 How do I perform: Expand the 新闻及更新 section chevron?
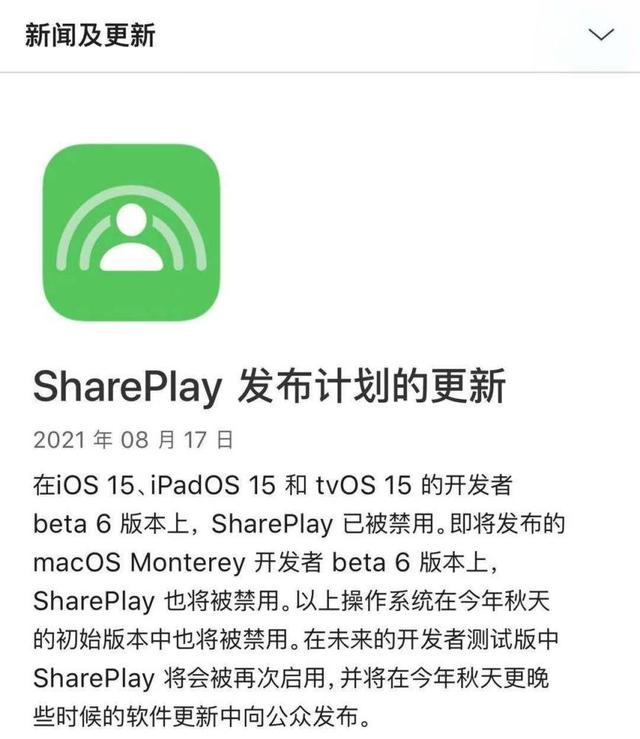point(601,36)
